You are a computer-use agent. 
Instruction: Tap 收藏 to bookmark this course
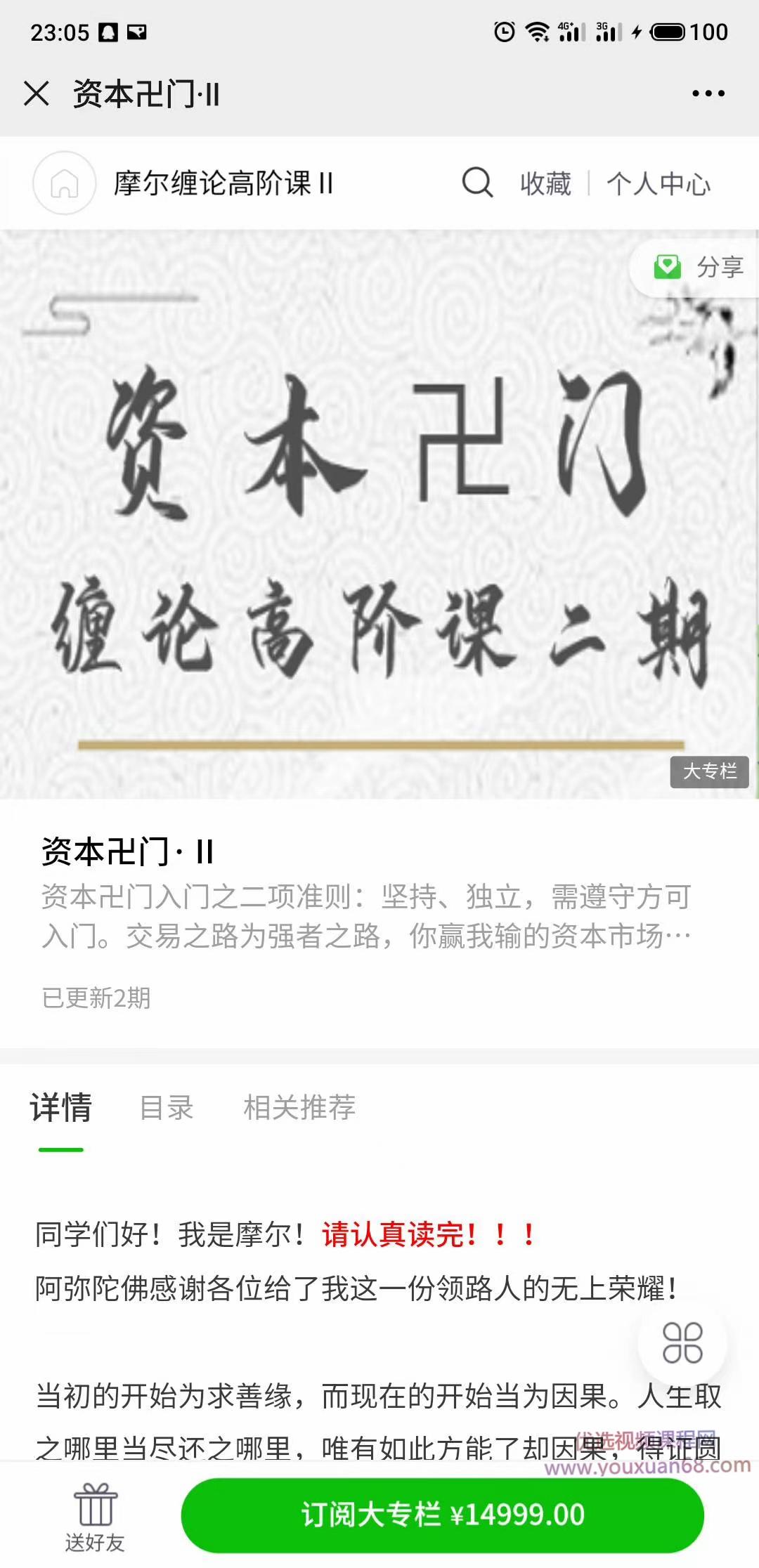tap(545, 183)
